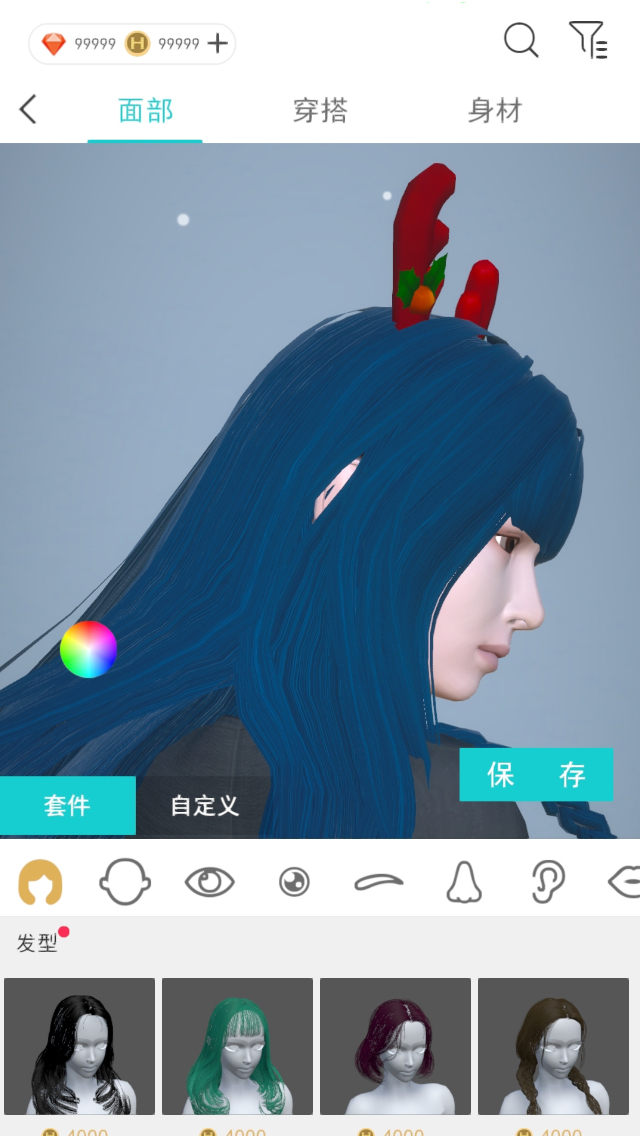Go back with the arrow icon

pos(28,110)
